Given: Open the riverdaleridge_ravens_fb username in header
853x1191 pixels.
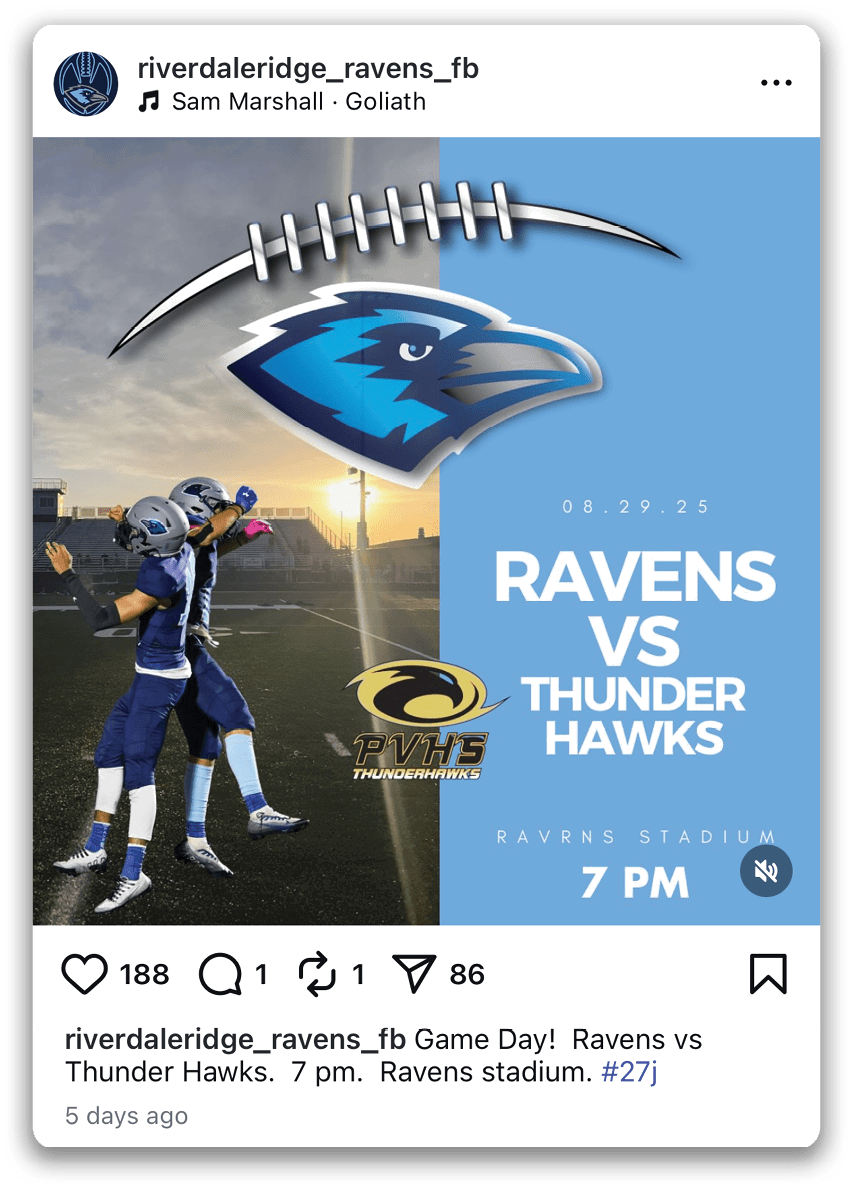Looking at the screenshot, I should [x=308, y=68].
